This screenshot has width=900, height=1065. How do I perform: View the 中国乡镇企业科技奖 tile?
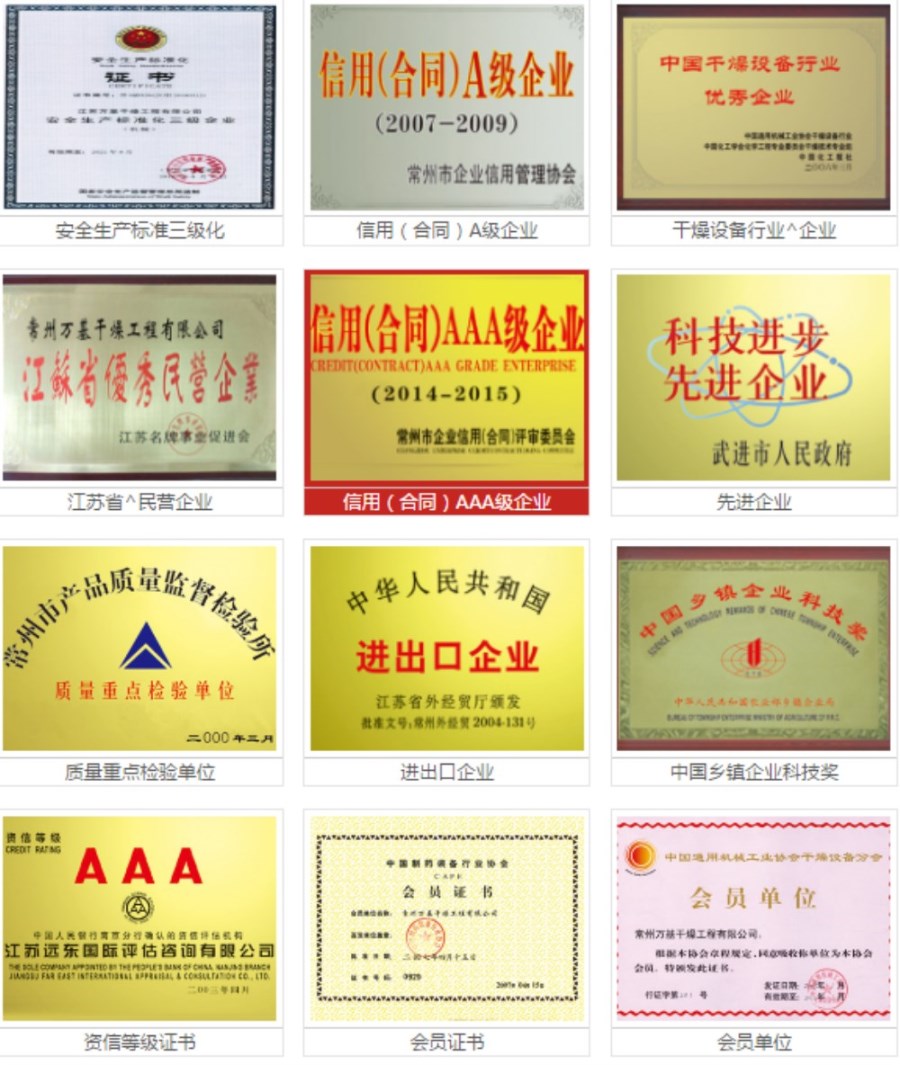(753, 648)
